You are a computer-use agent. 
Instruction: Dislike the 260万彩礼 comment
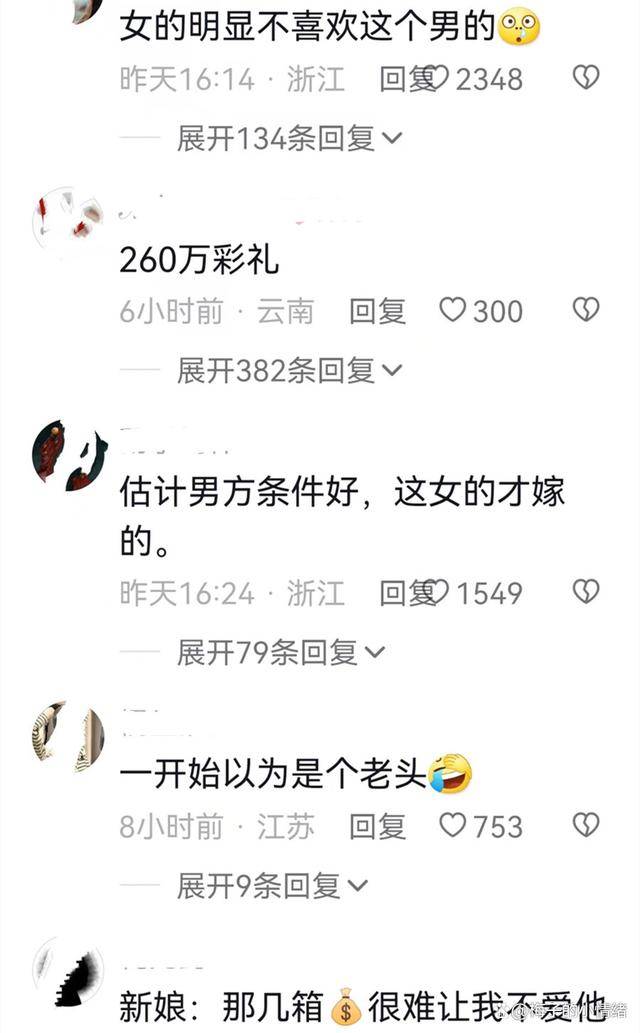coord(585,309)
